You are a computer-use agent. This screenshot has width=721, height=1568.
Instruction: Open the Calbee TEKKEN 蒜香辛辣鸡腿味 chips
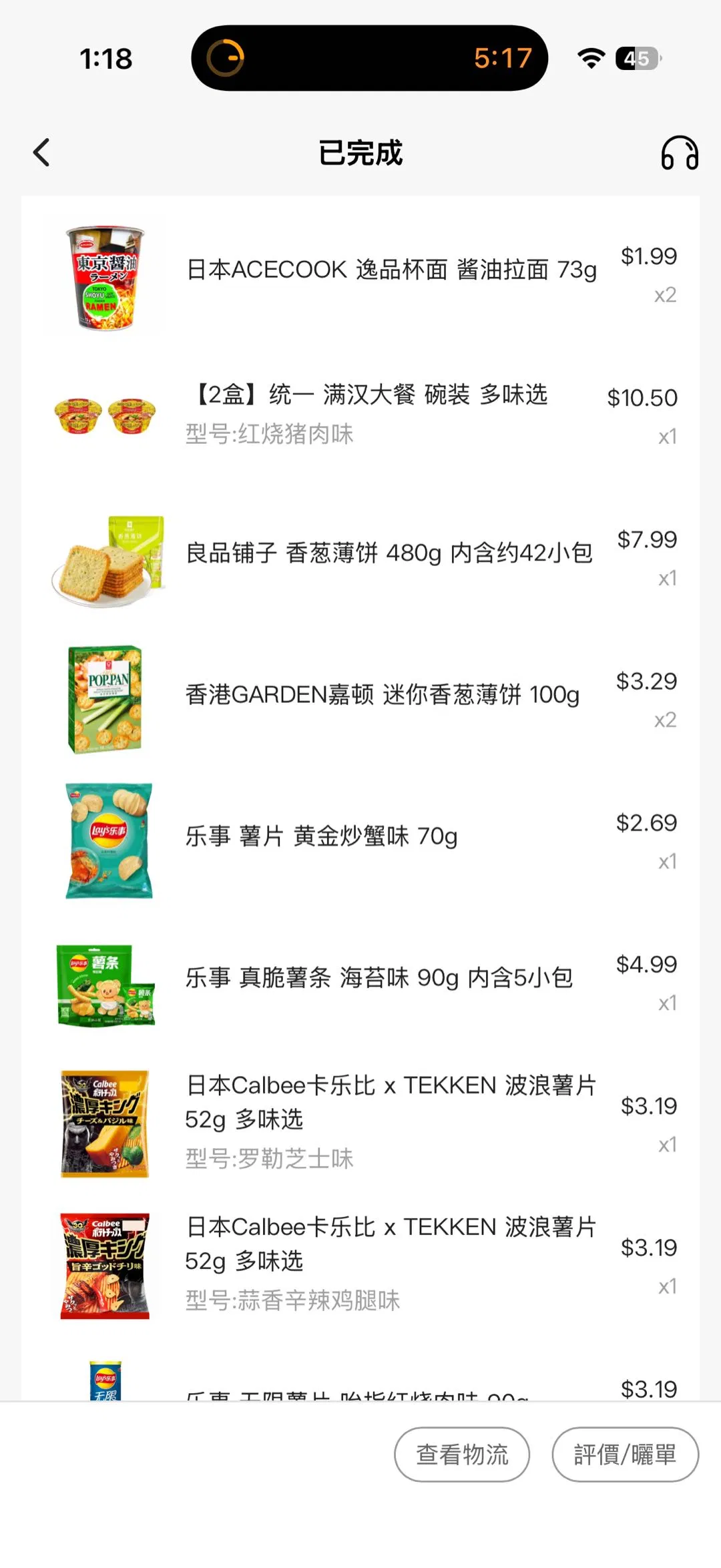tap(391, 1244)
